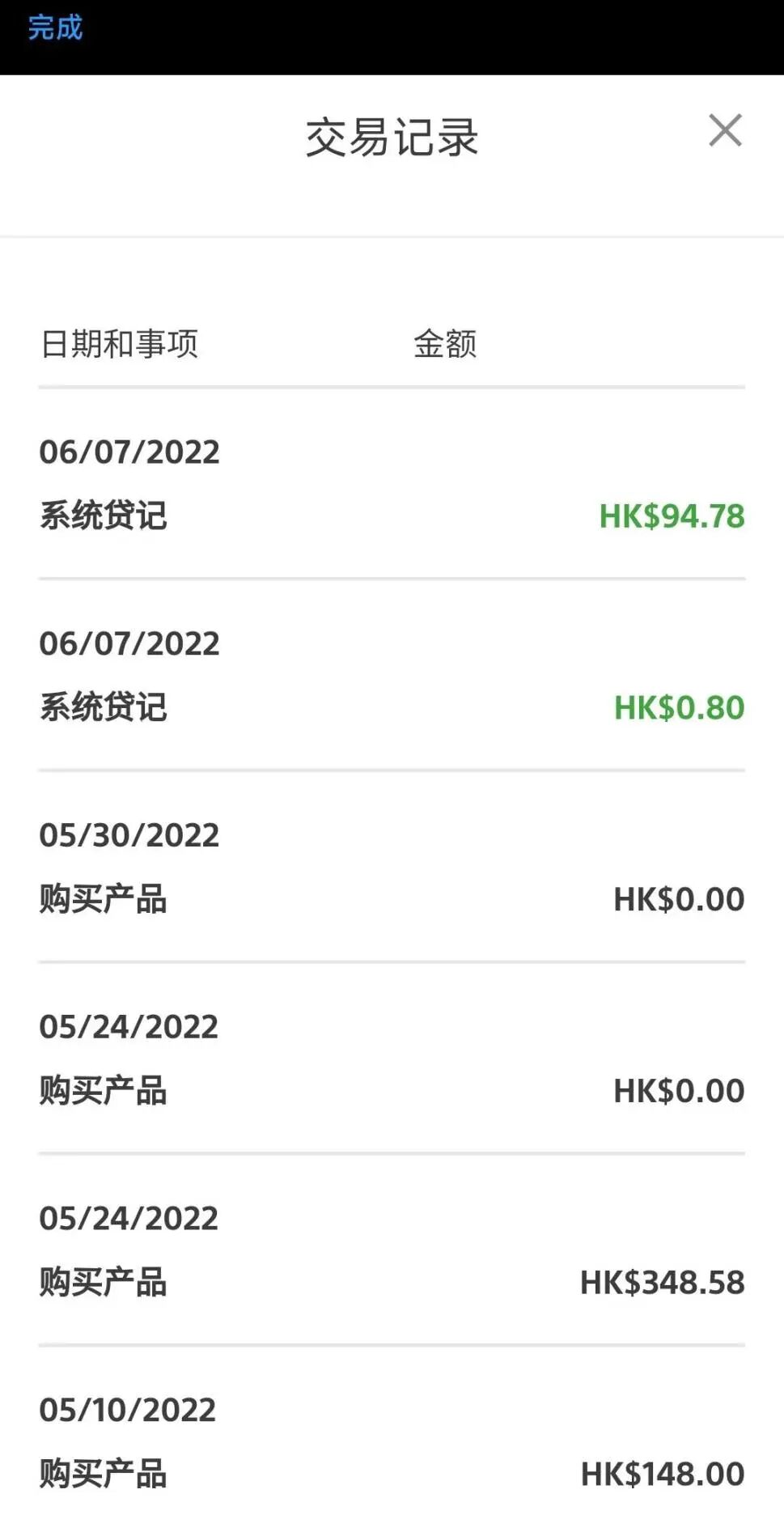
Task: Tap 完成 to finish viewing
Action: [x=55, y=28]
